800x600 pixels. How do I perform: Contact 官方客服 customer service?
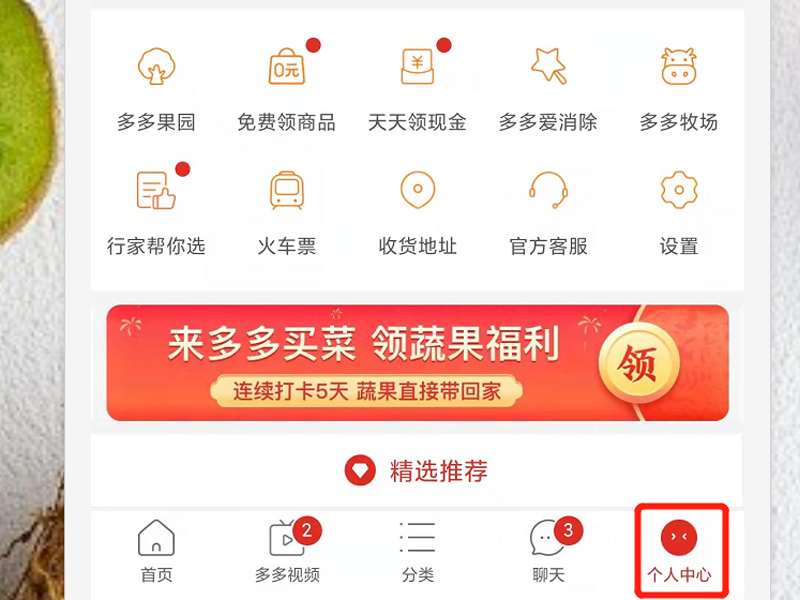coord(548,210)
